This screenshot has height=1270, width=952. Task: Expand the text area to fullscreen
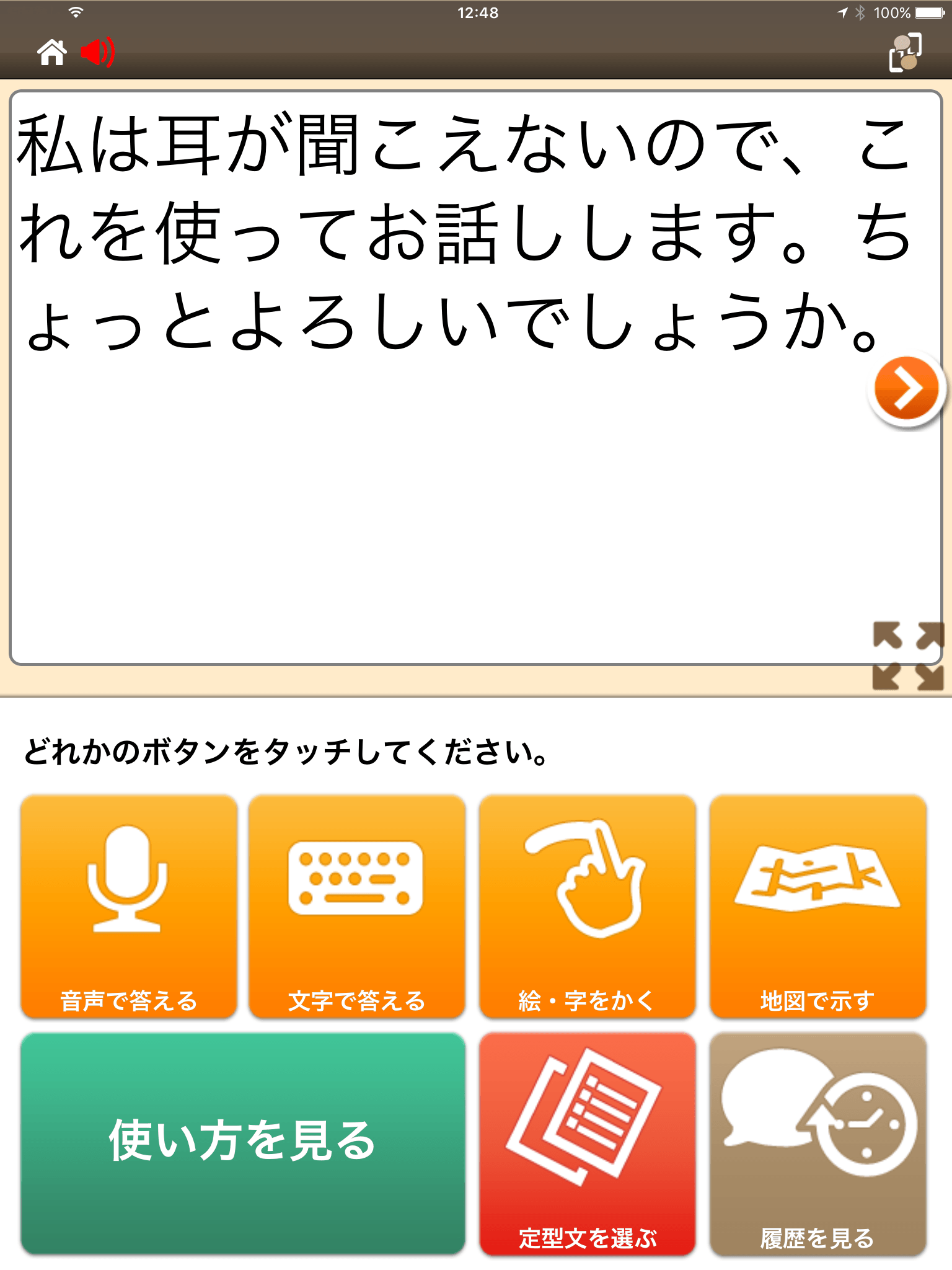908,656
